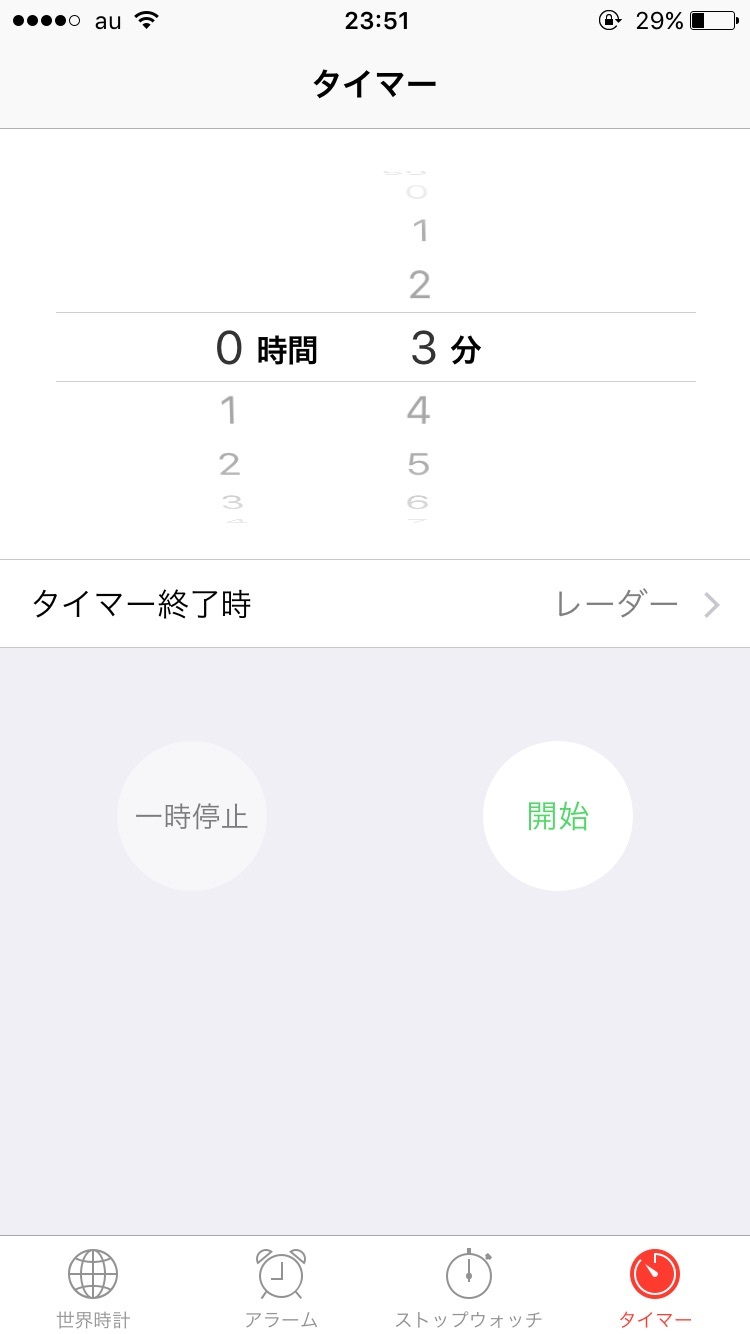Switch to the 世界時計 tab
750x1334 pixels.
pos(93,1288)
